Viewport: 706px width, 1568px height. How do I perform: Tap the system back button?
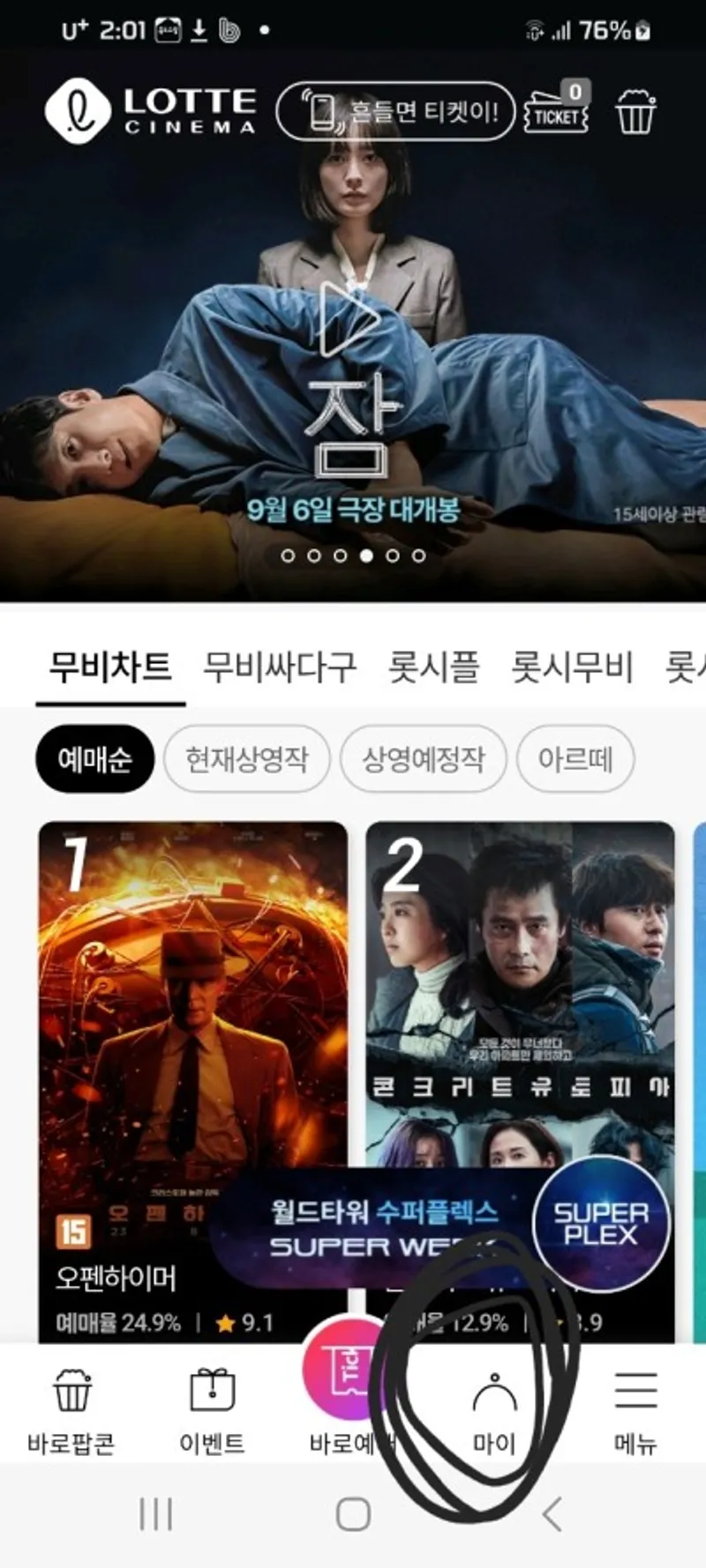click(552, 1515)
